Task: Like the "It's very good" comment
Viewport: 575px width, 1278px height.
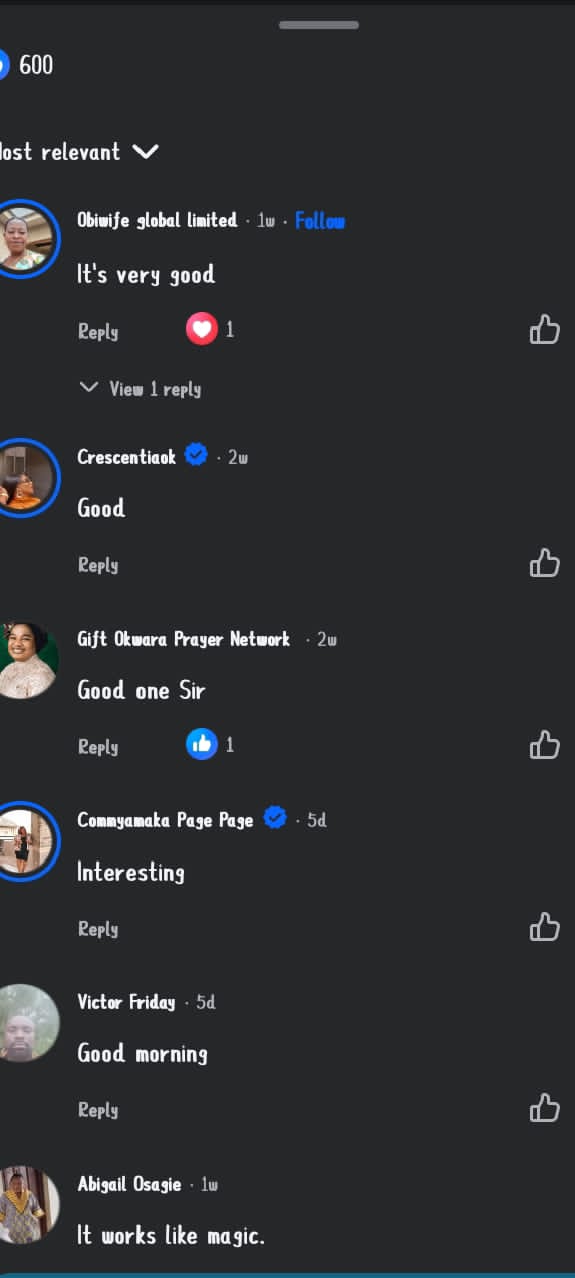Action: click(x=544, y=329)
